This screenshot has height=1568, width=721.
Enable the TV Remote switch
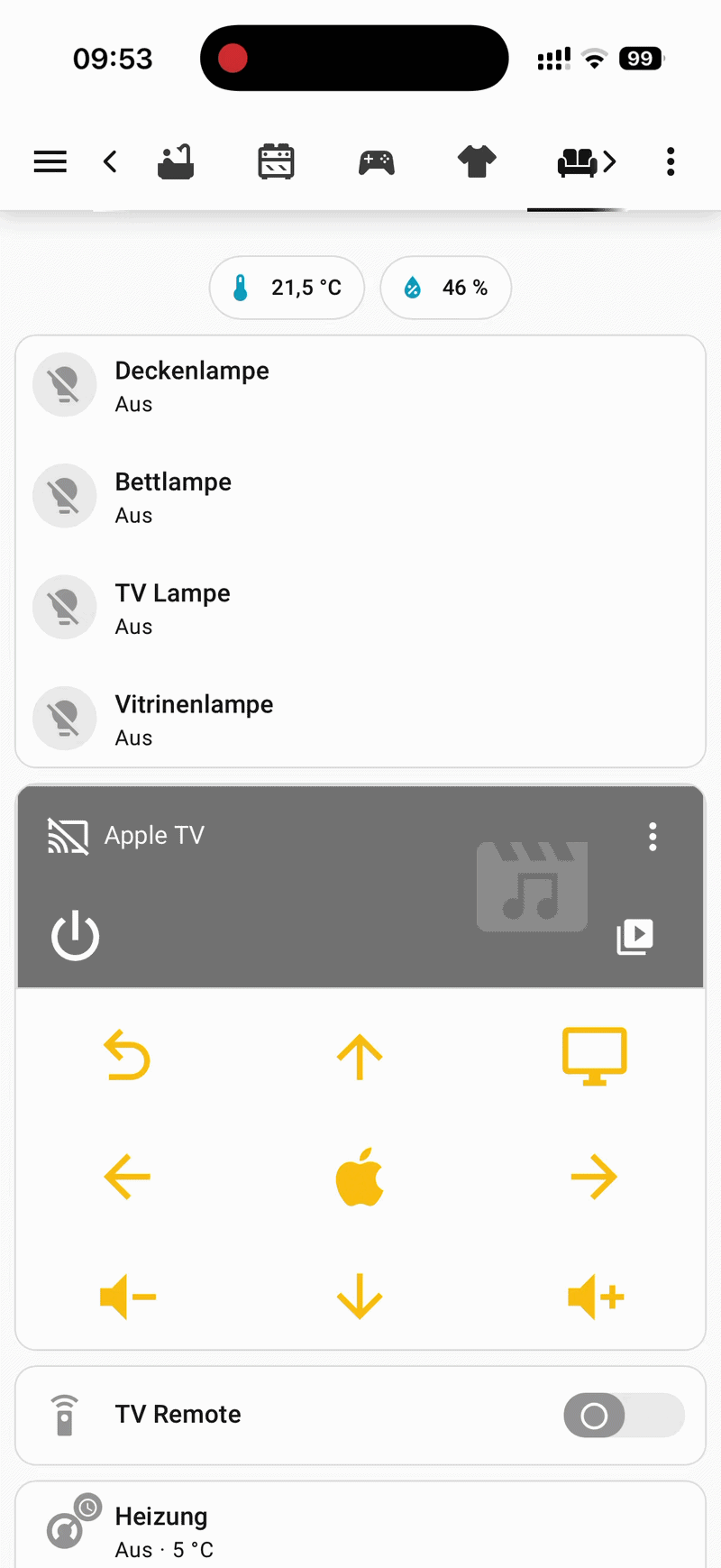[624, 1415]
